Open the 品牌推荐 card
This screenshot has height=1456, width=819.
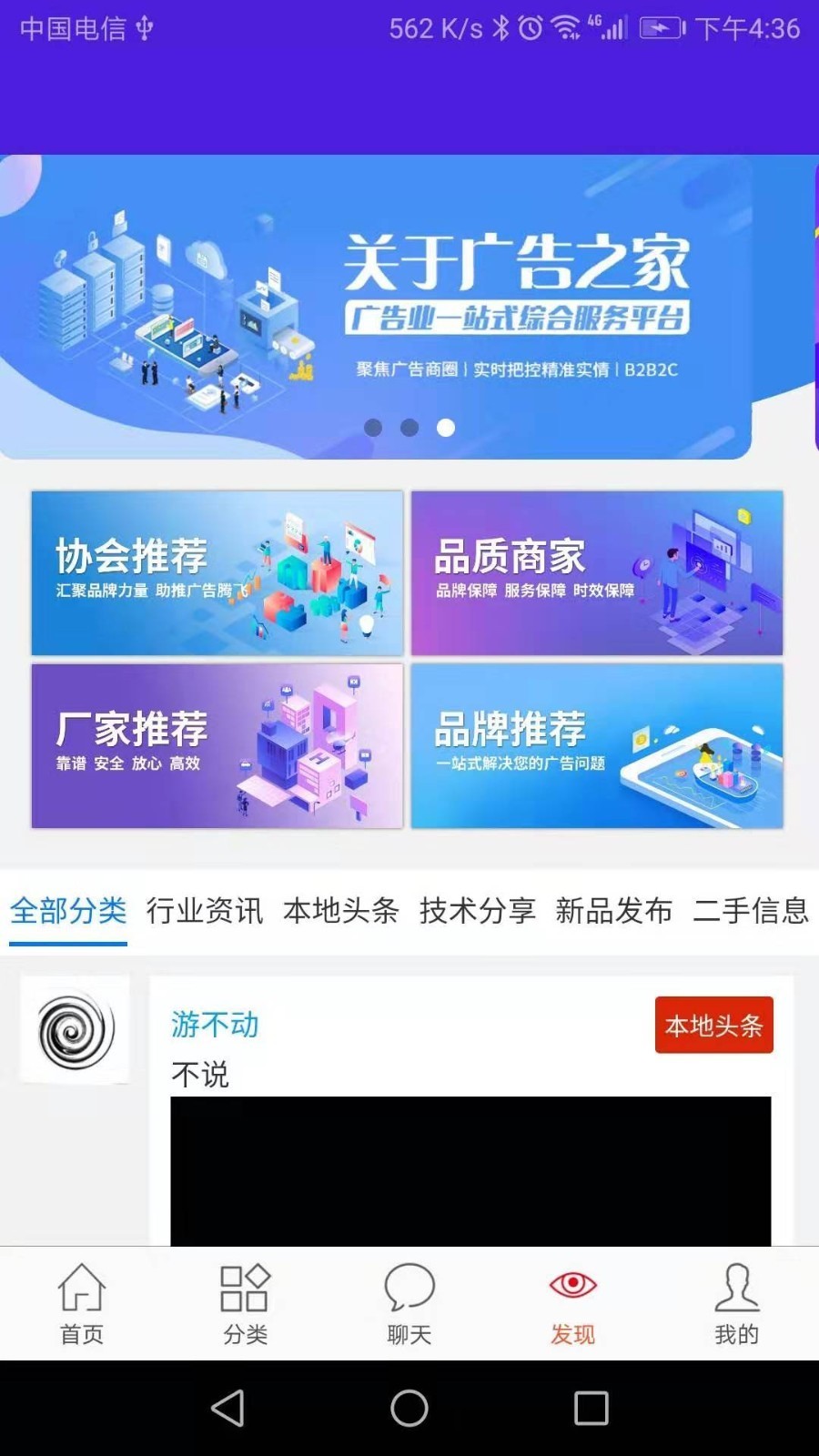[x=597, y=745]
